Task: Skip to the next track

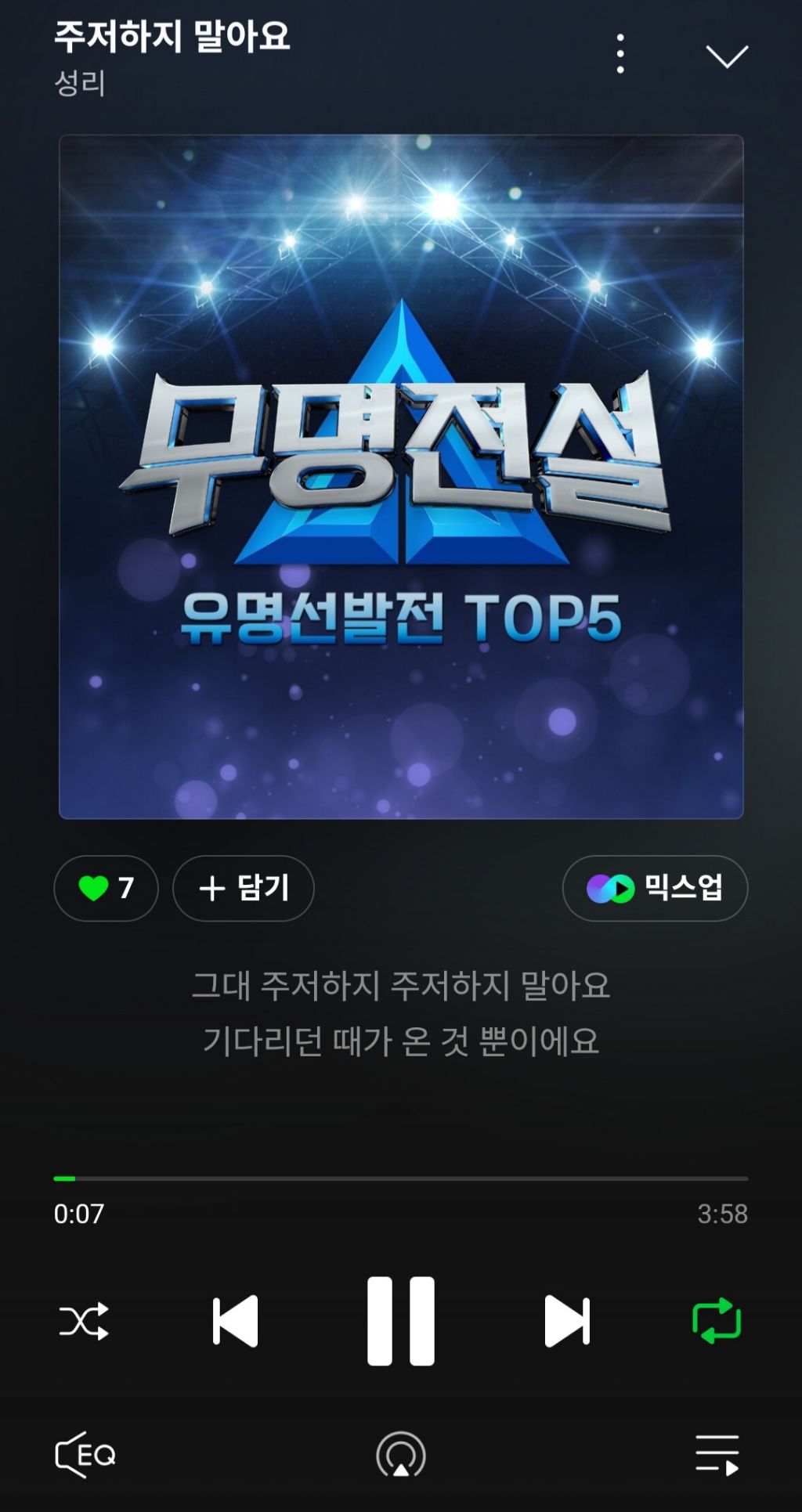Action: [567, 1321]
